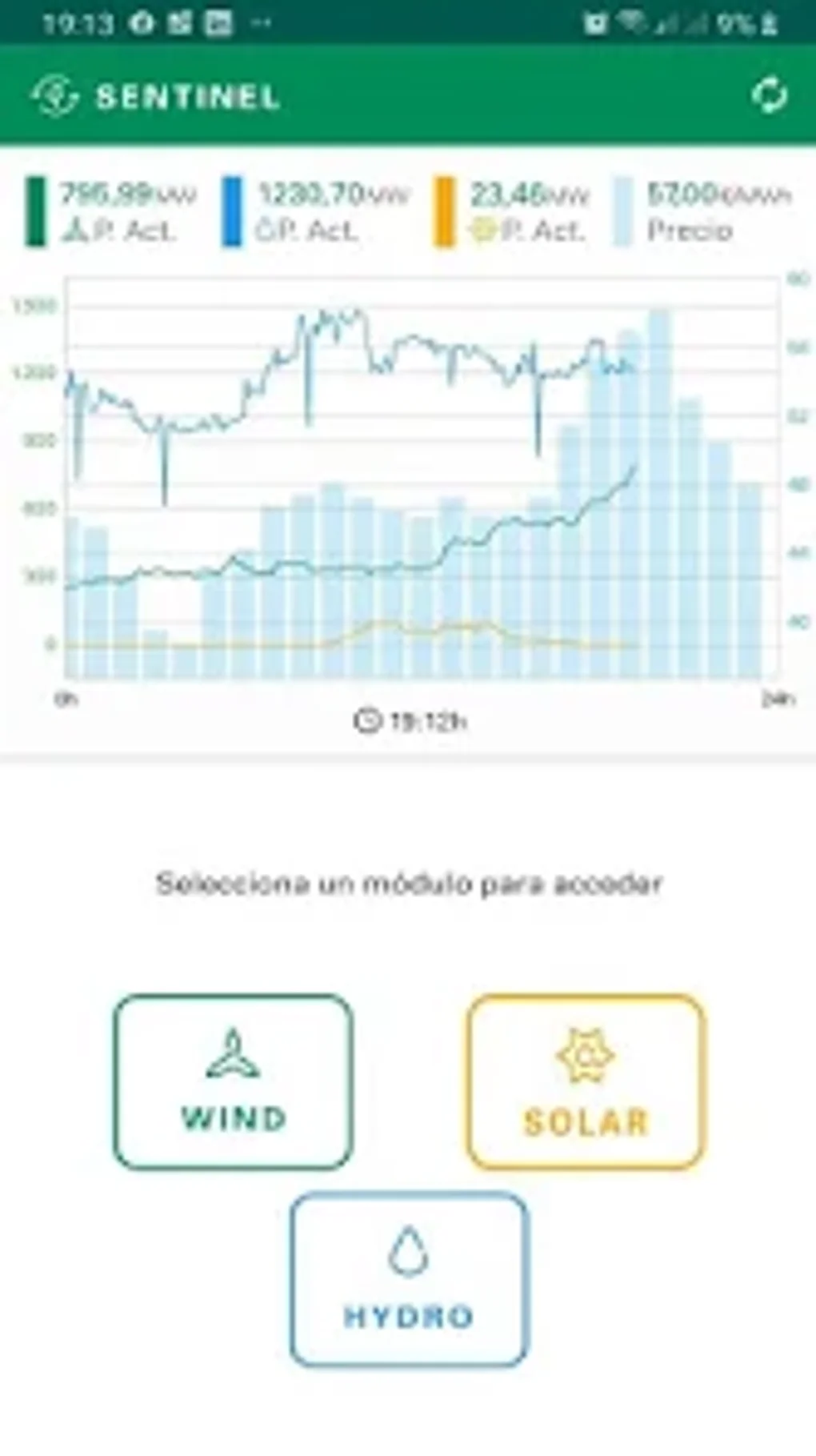Refresh the dashboard data
Screen dimensions: 816x1456
[x=770, y=96]
